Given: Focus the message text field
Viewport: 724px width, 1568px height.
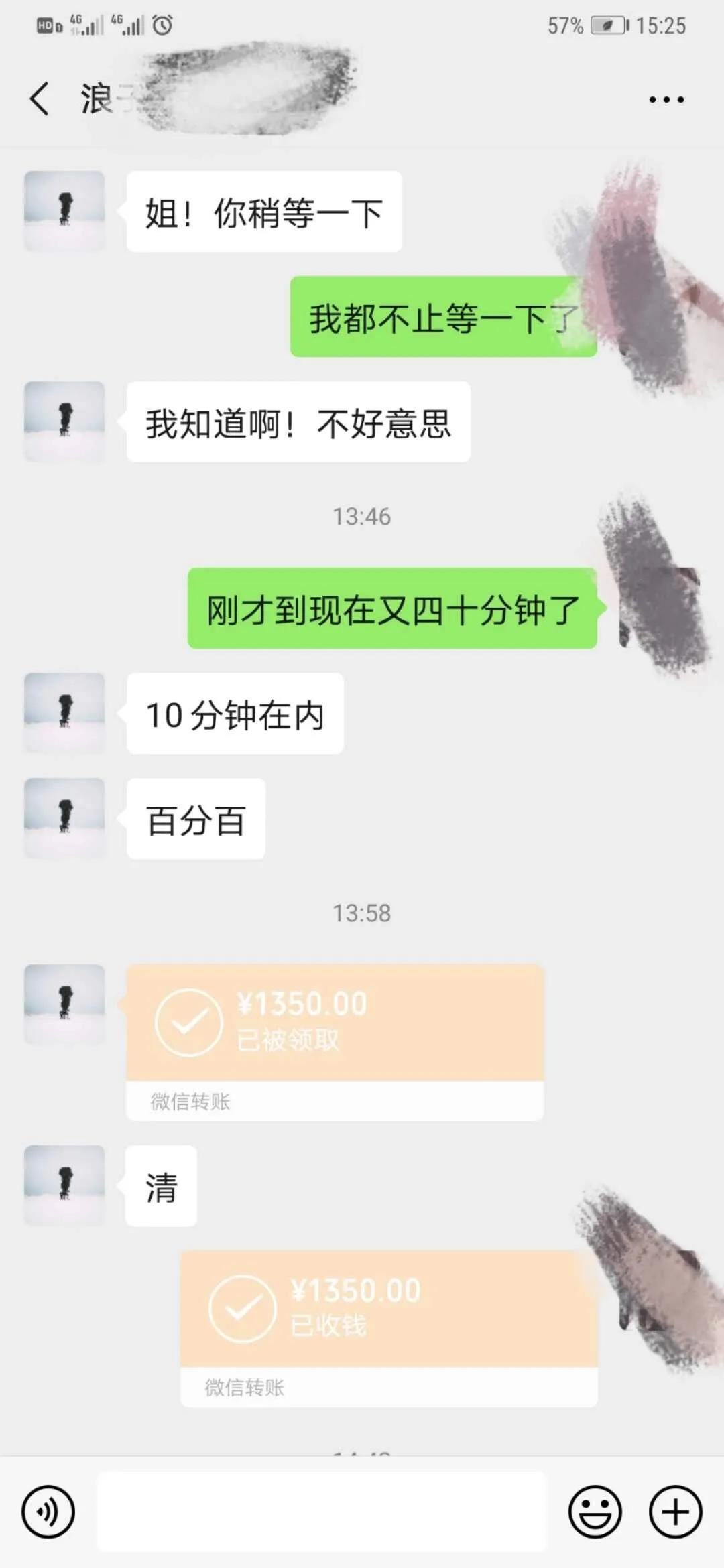Looking at the screenshot, I should (x=322, y=1512).
